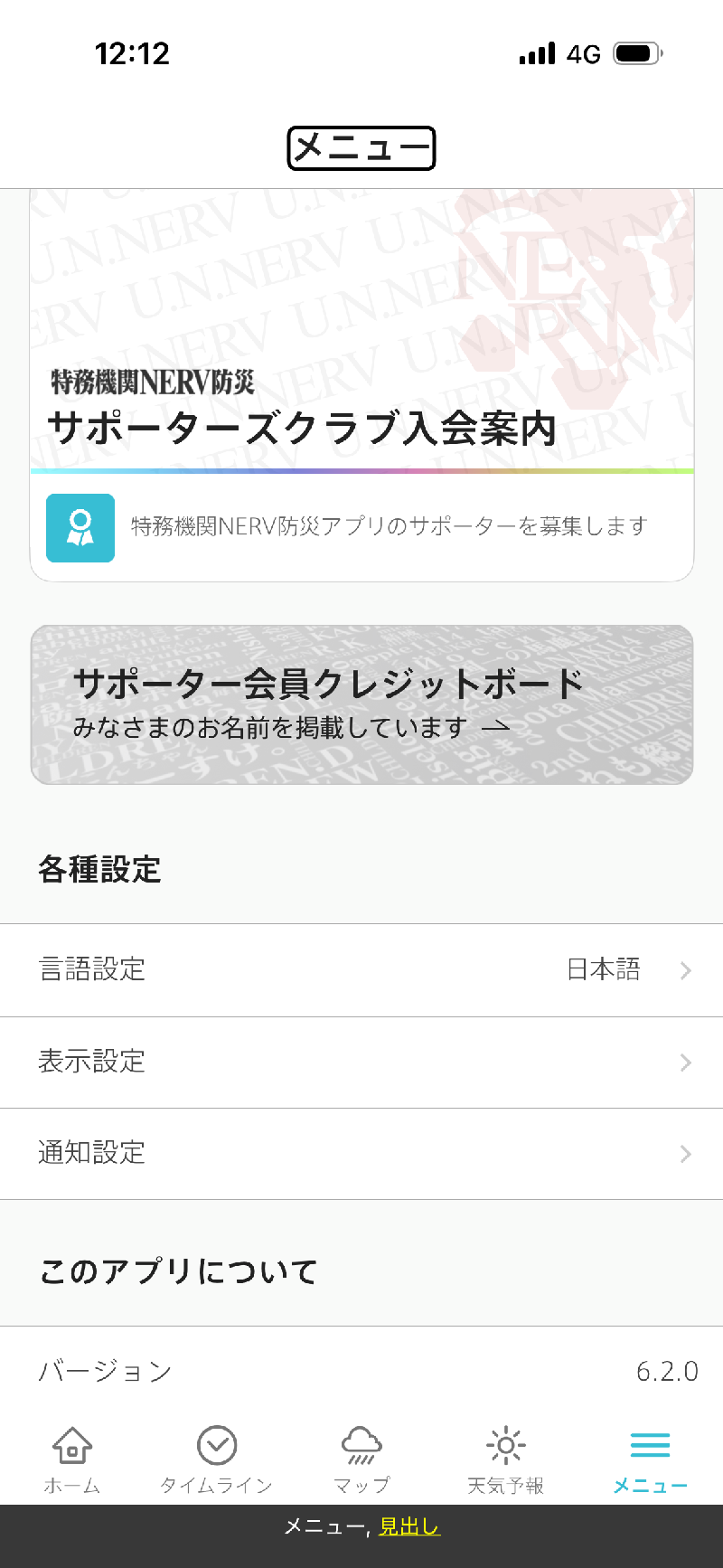Viewport: 723px width, 1568px height.
Task: Switch to the タイムライン tab
Action: [217, 1459]
